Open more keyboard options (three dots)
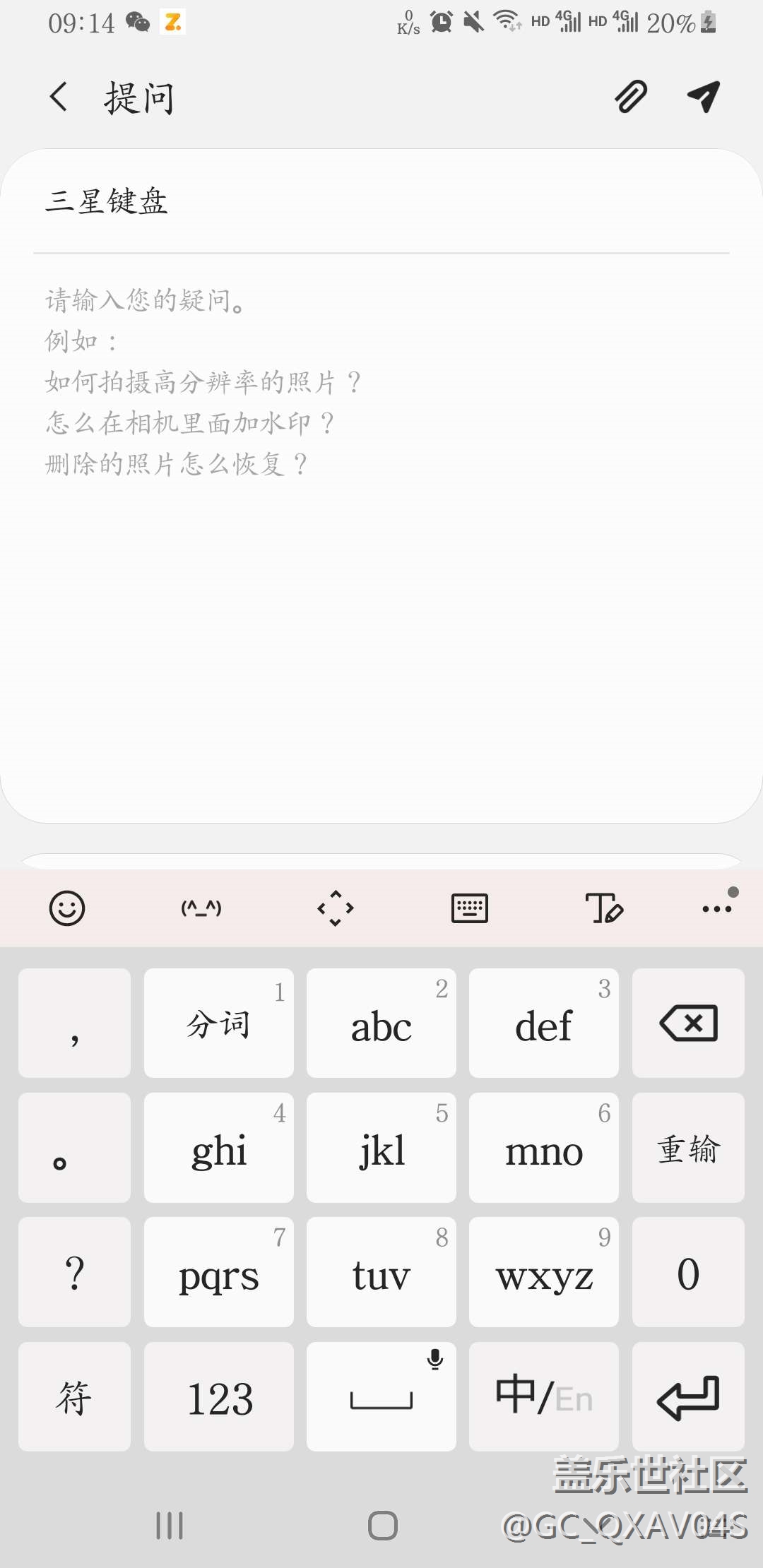 717,908
